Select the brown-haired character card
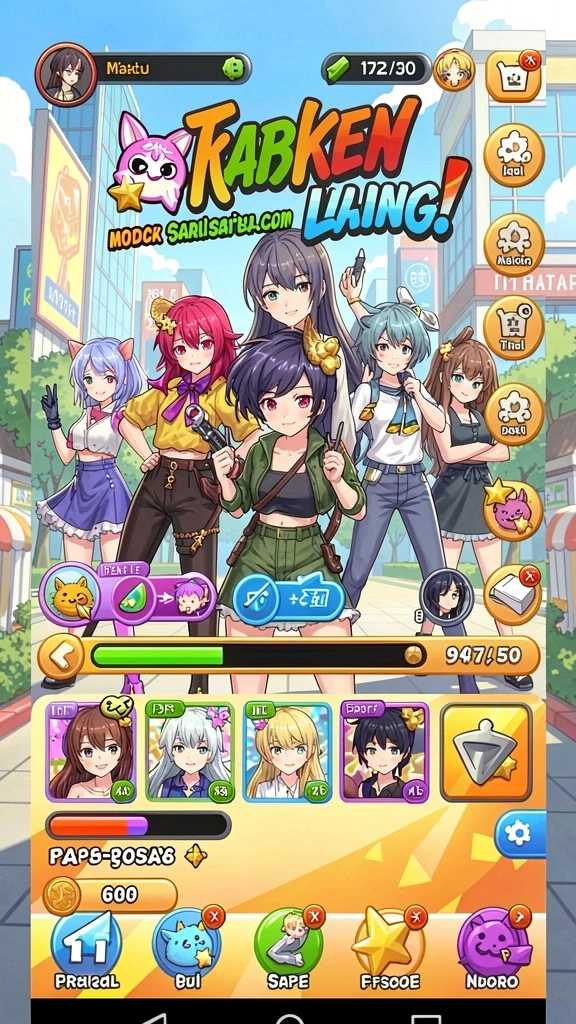The height and width of the screenshot is (1024, 576). tap(91, 752)
